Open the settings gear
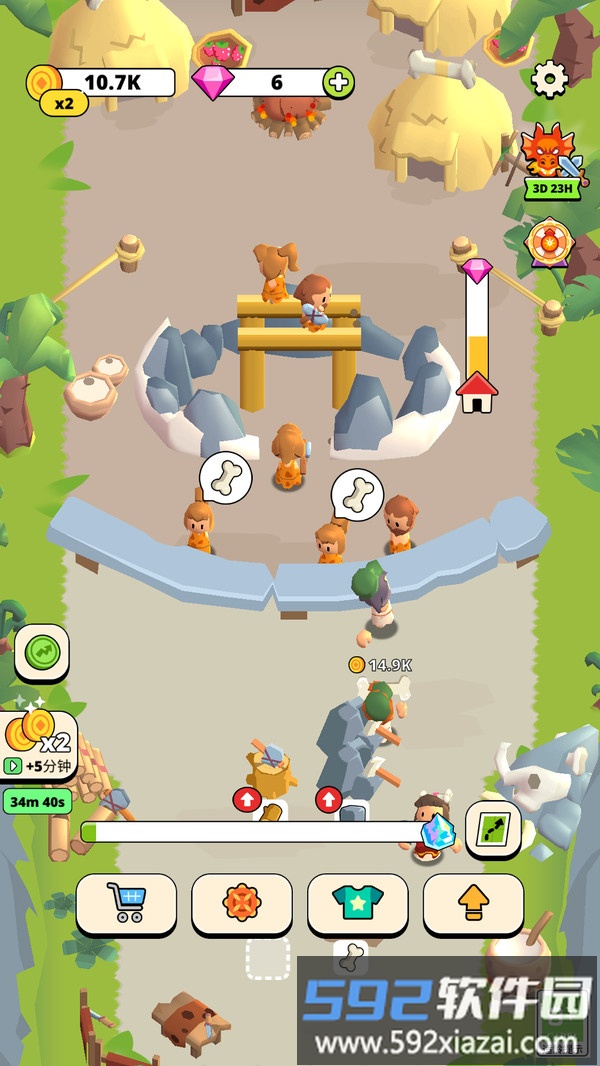 549,80
